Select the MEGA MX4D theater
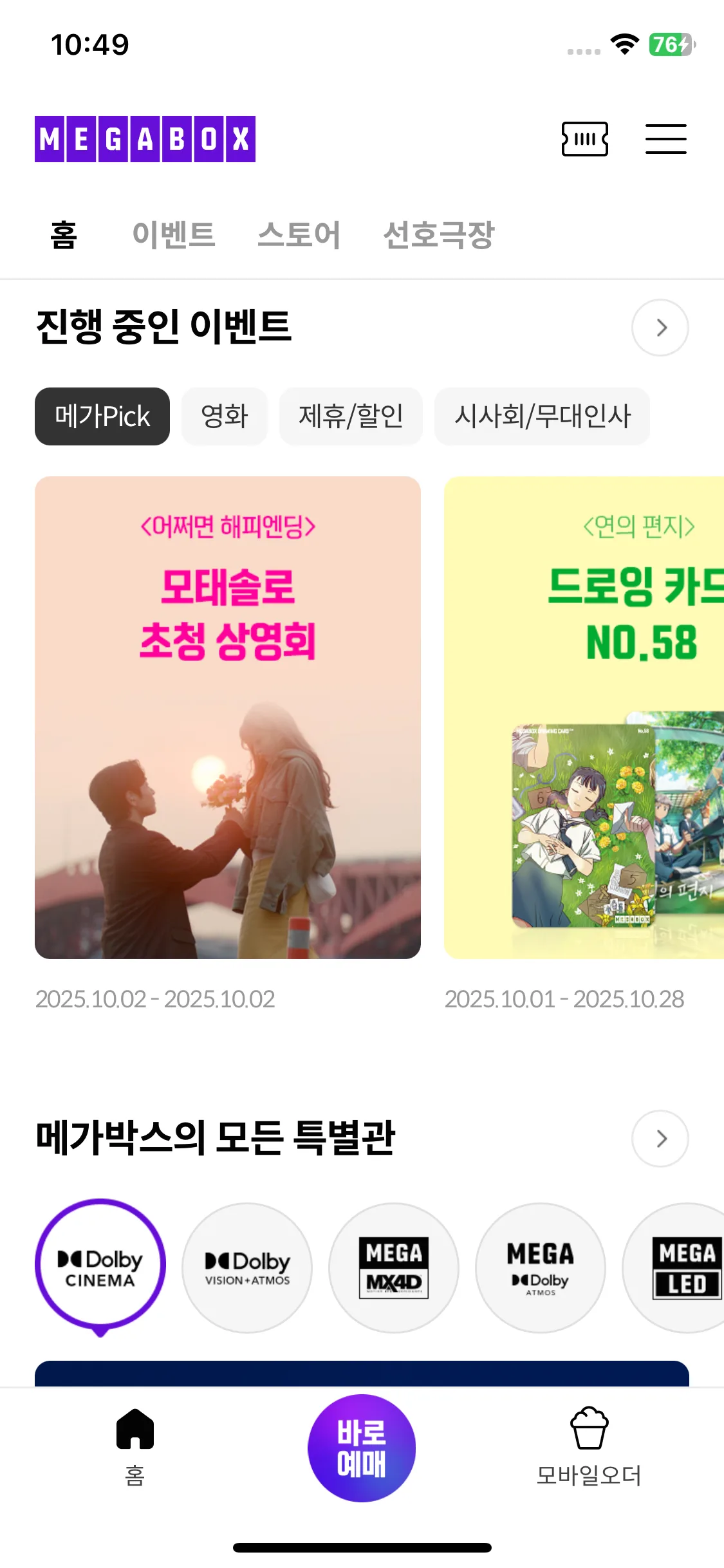 pos(394,1267)
